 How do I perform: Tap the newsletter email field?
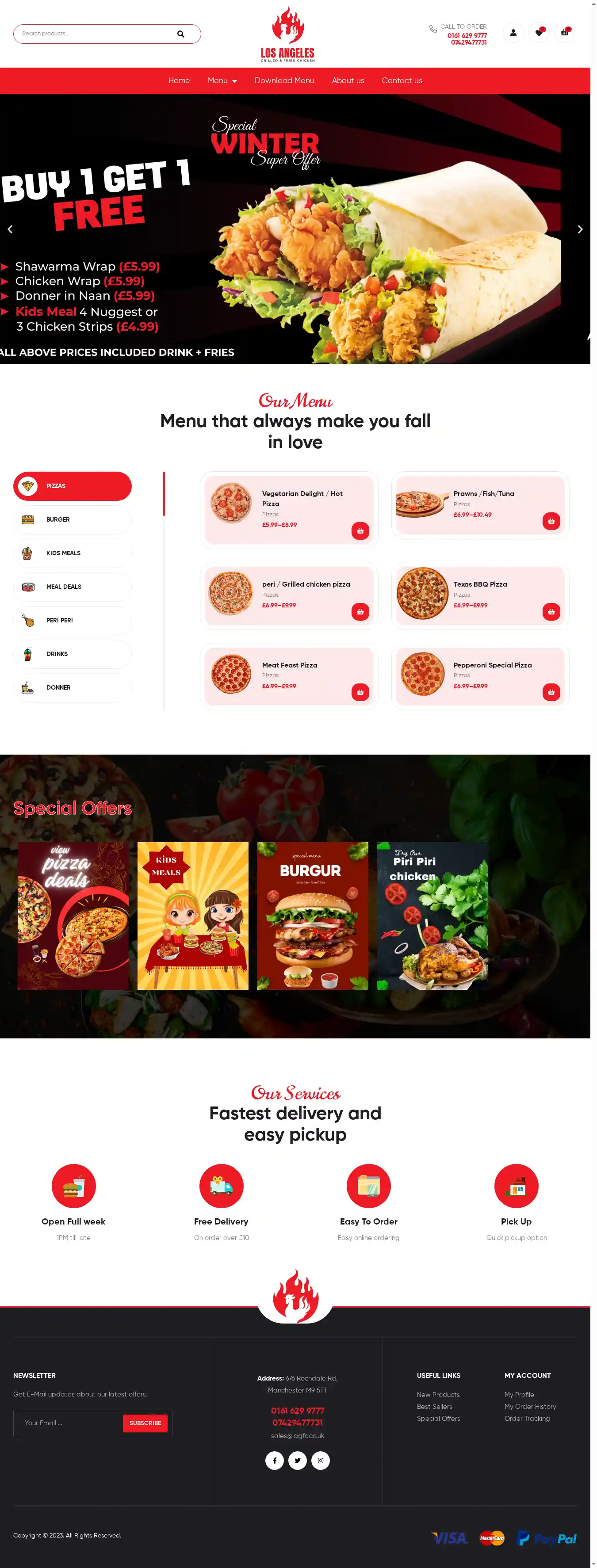point(70,1423)
